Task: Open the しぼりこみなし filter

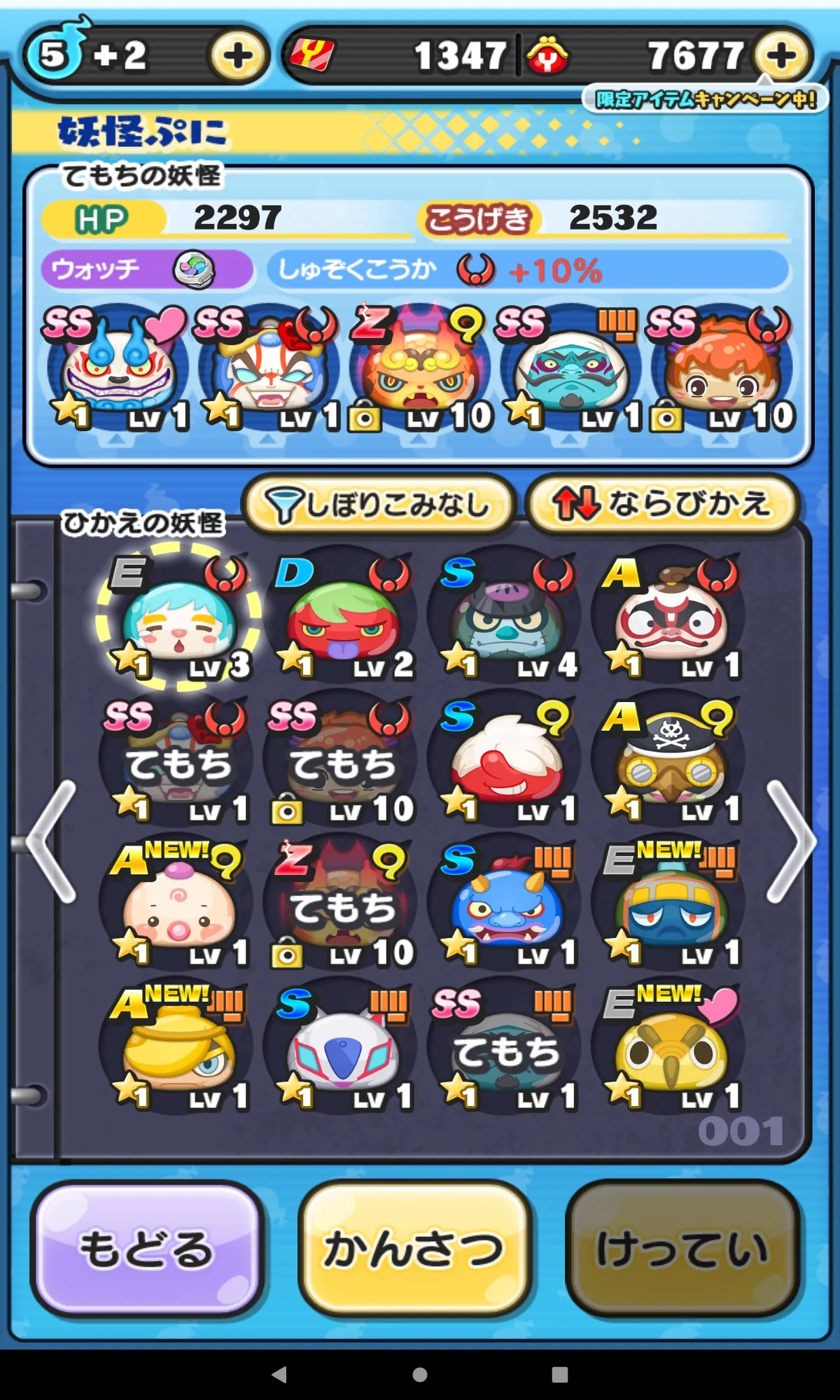Action: point(379,504)
